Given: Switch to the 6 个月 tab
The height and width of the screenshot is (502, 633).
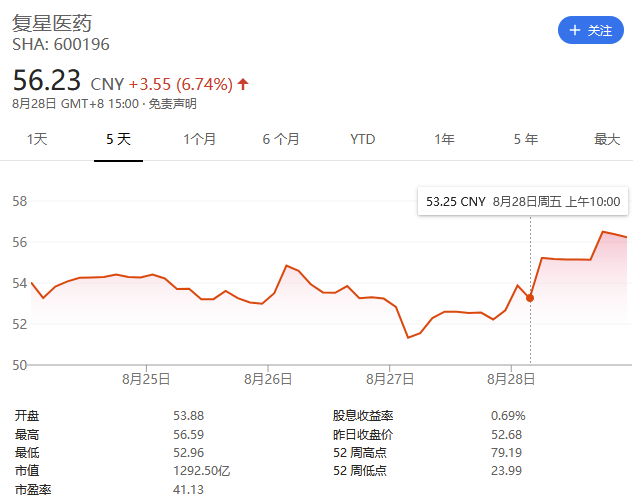Looking at the screenshot, I should [x=281, y=140].
